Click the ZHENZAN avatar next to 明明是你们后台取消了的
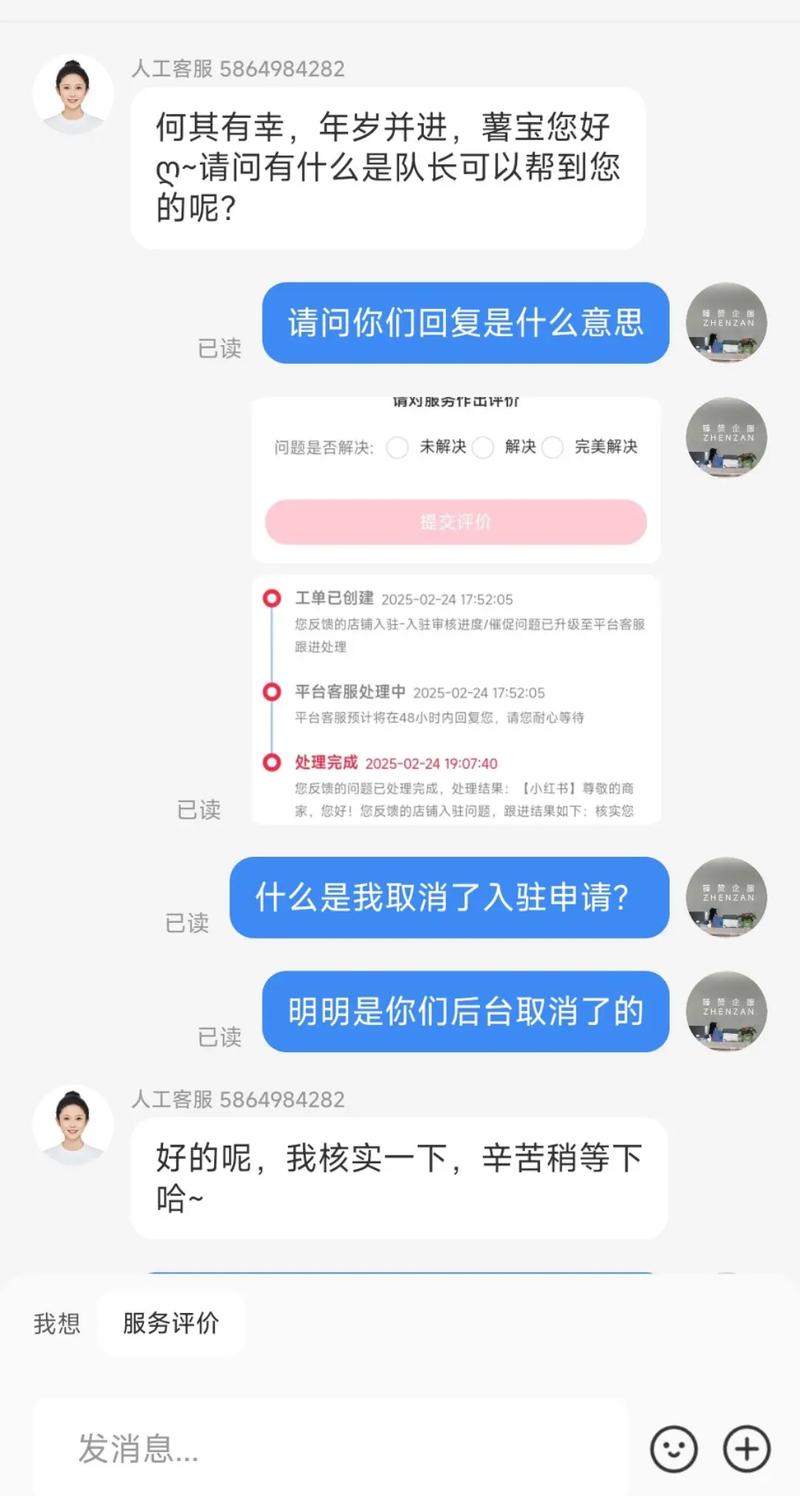The image size is (800, 1496). (x=726, y=1011)
